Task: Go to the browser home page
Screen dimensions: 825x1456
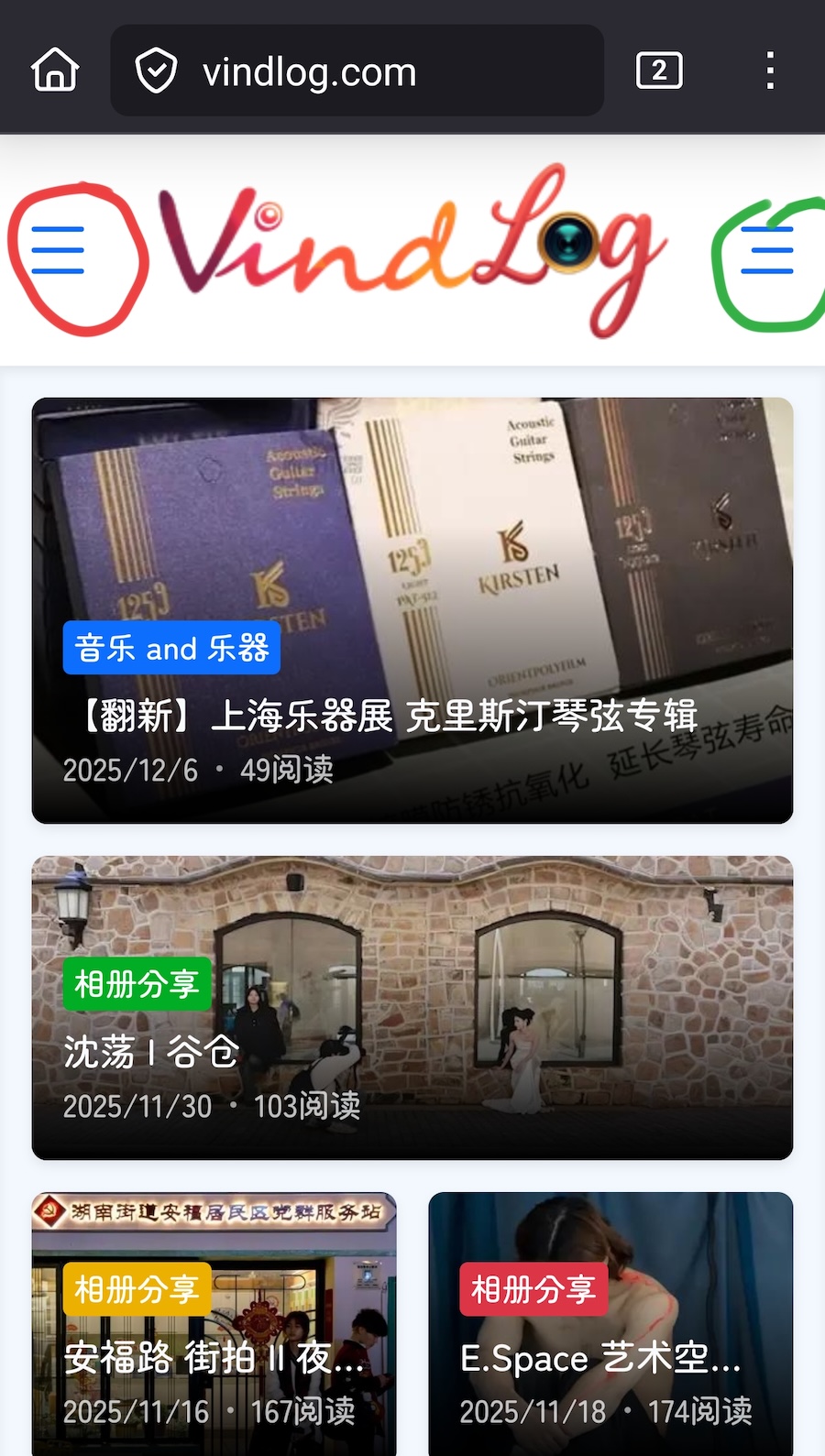Action: coord(55,71)
